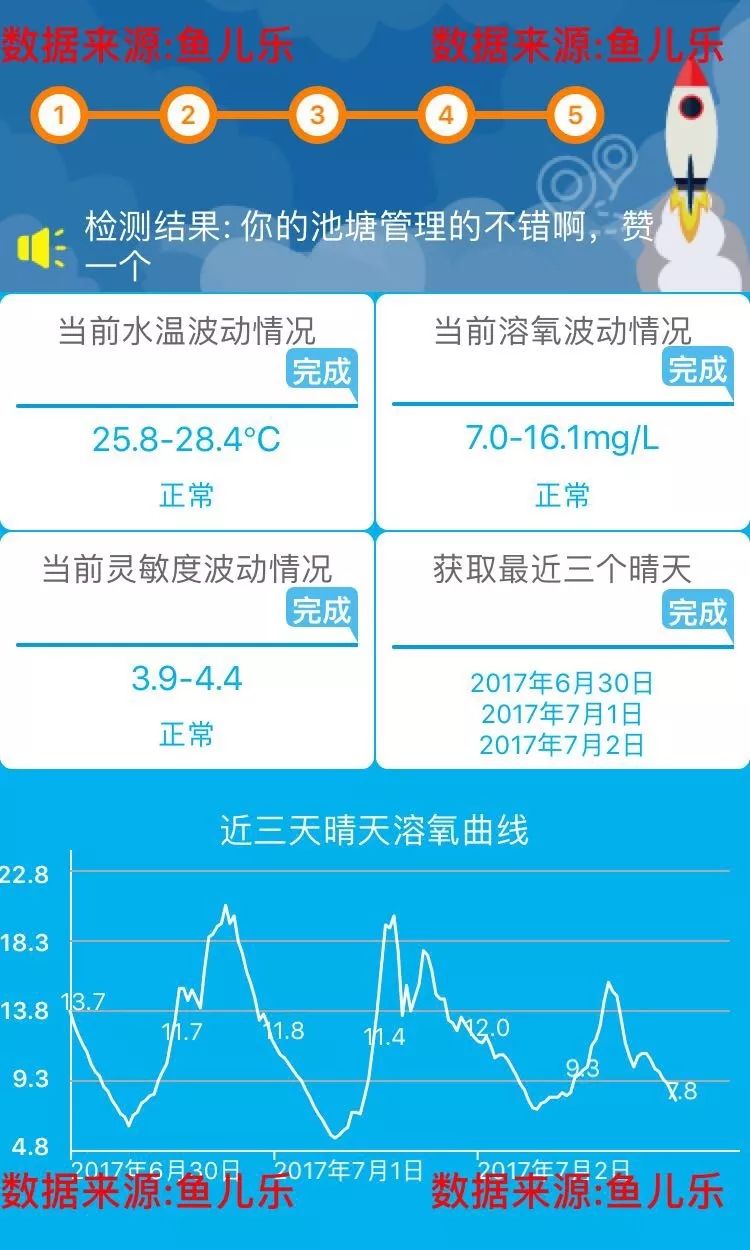Select step 3 in the progress bar
Image resolution: width=750 pixels, height=1250 pixels.
[317, 115]
